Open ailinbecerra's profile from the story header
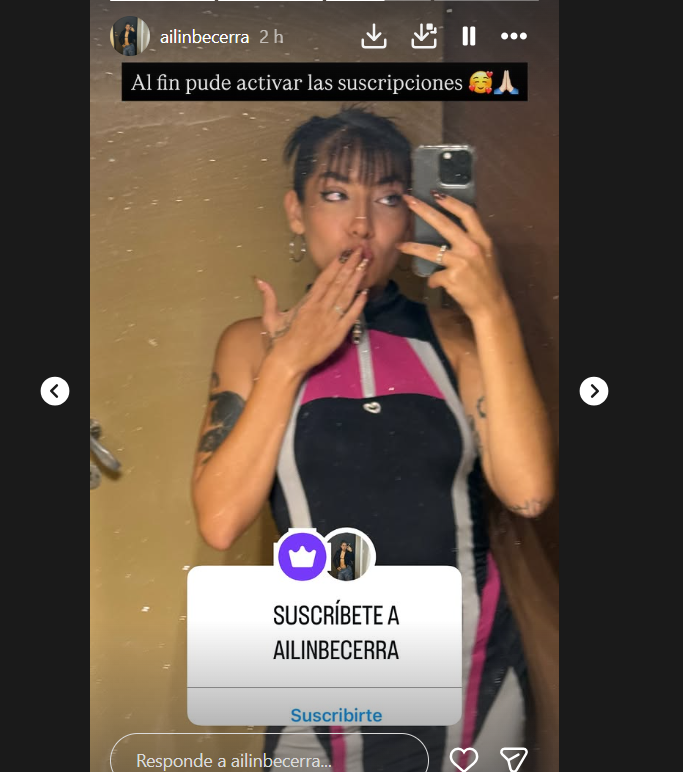Viewport: 683px width, 772px height. click(x=204, y=37)
